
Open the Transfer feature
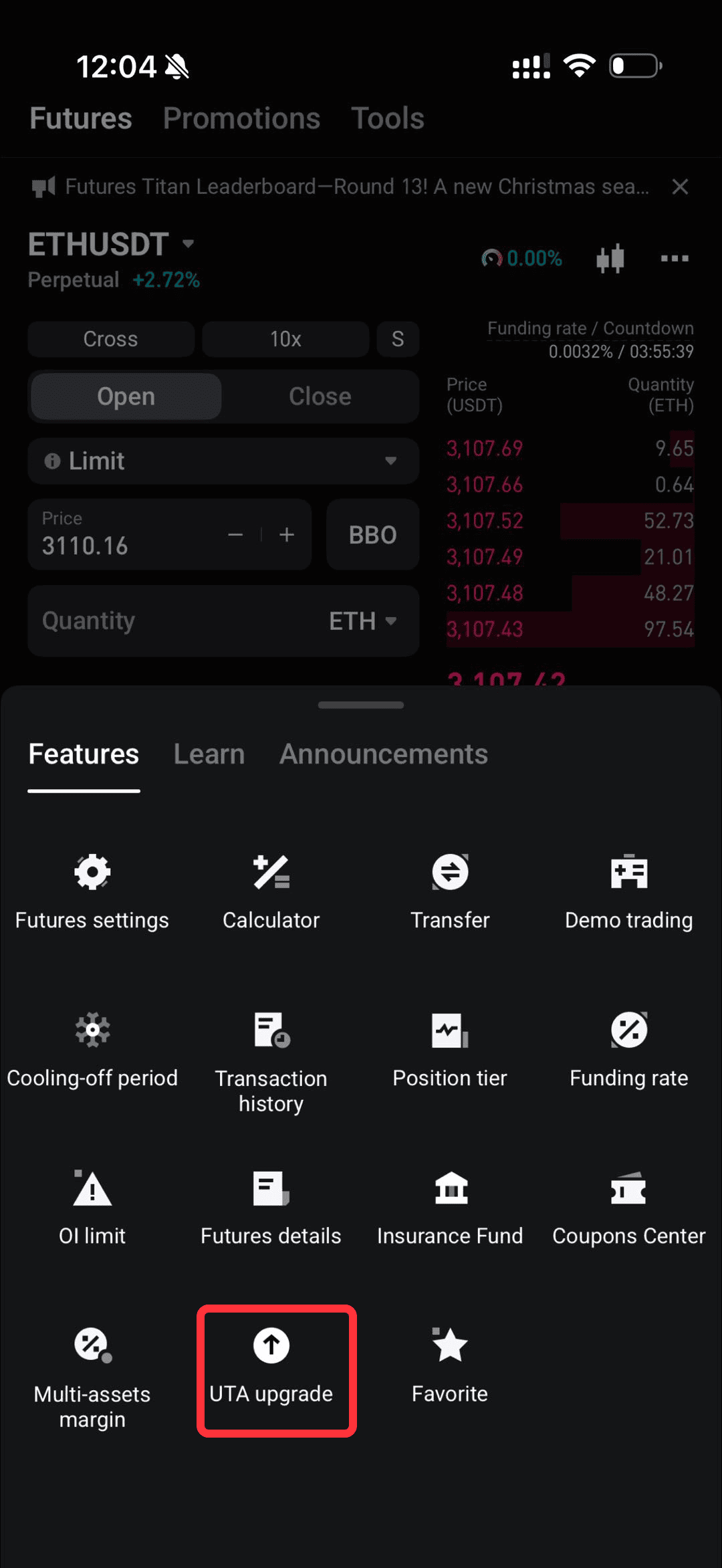tap(449, 893)
